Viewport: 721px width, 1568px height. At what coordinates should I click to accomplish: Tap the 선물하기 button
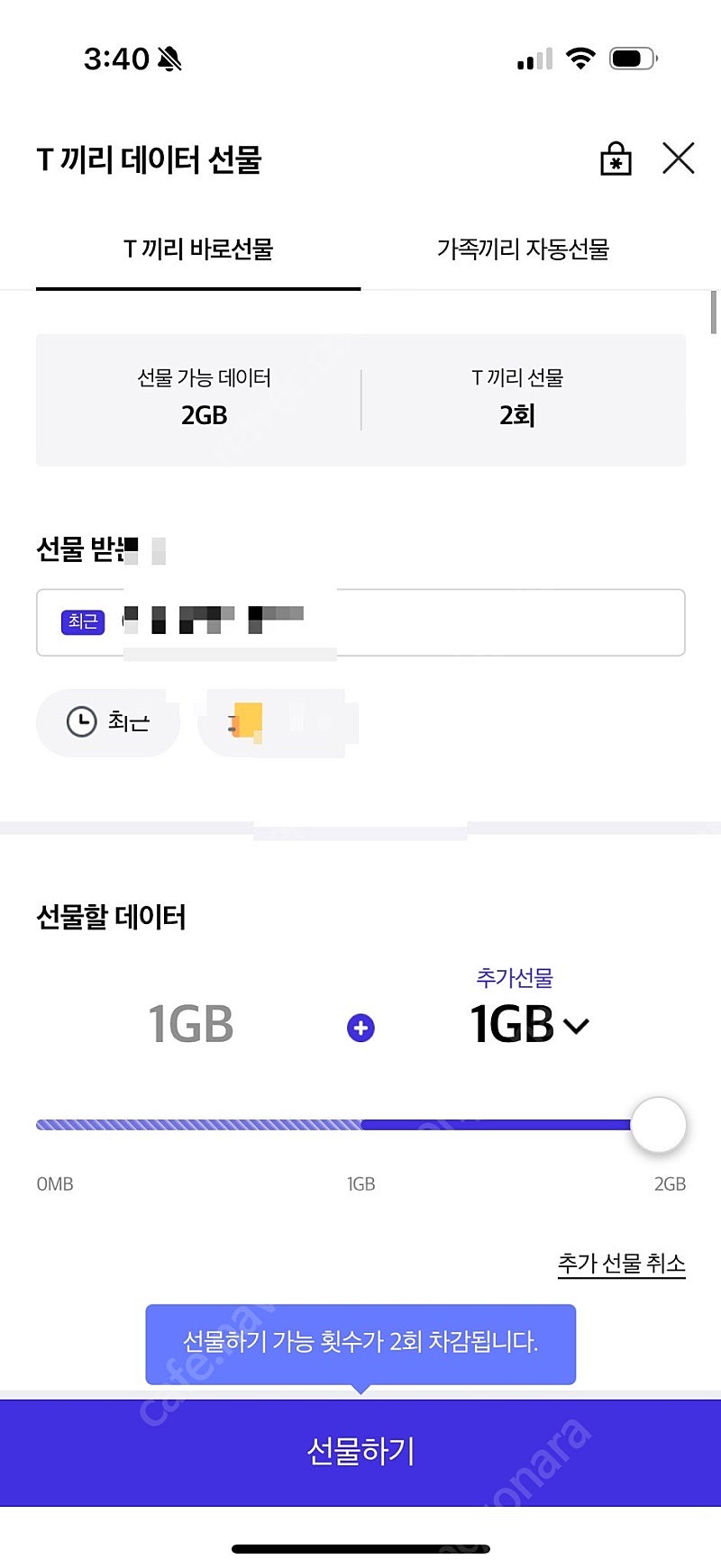360,1451
